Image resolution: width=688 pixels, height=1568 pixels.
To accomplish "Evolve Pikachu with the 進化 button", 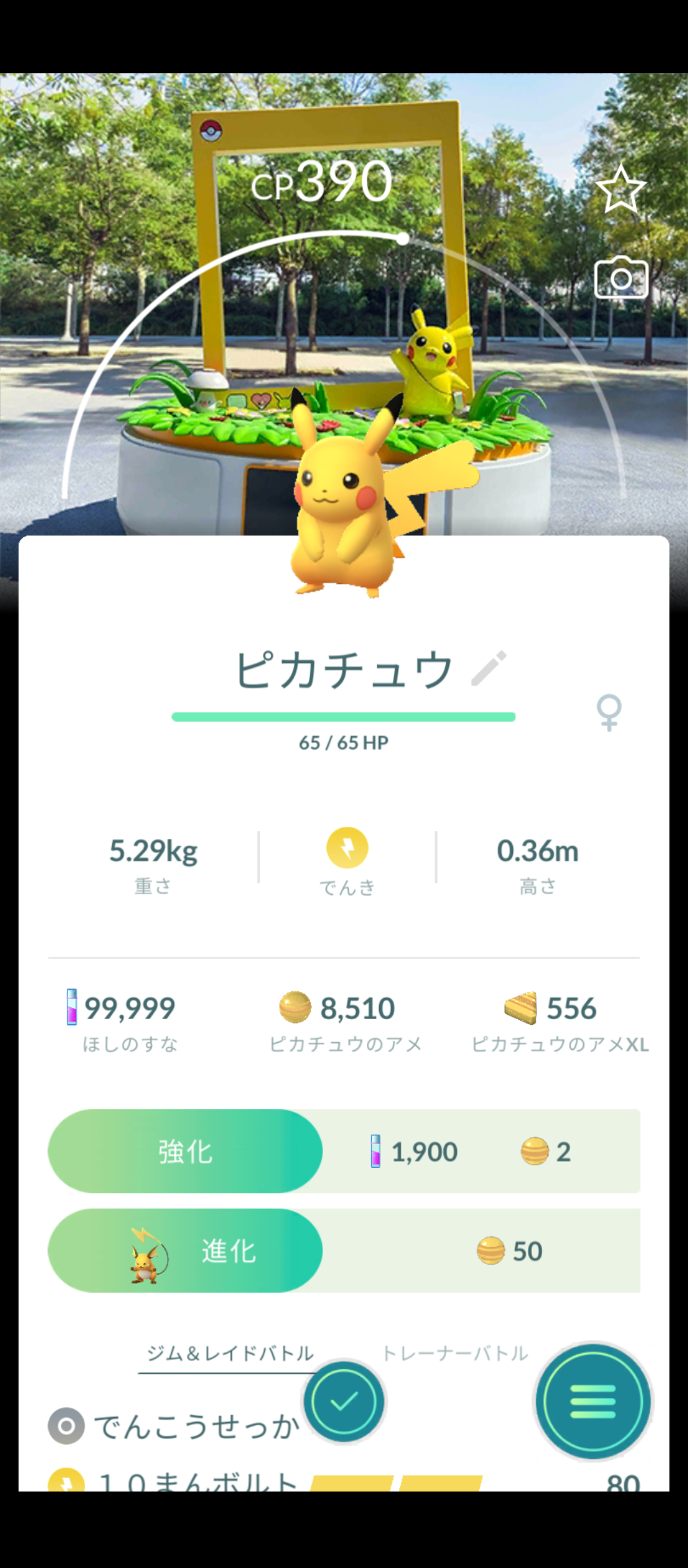I will tap(185, 1251).
